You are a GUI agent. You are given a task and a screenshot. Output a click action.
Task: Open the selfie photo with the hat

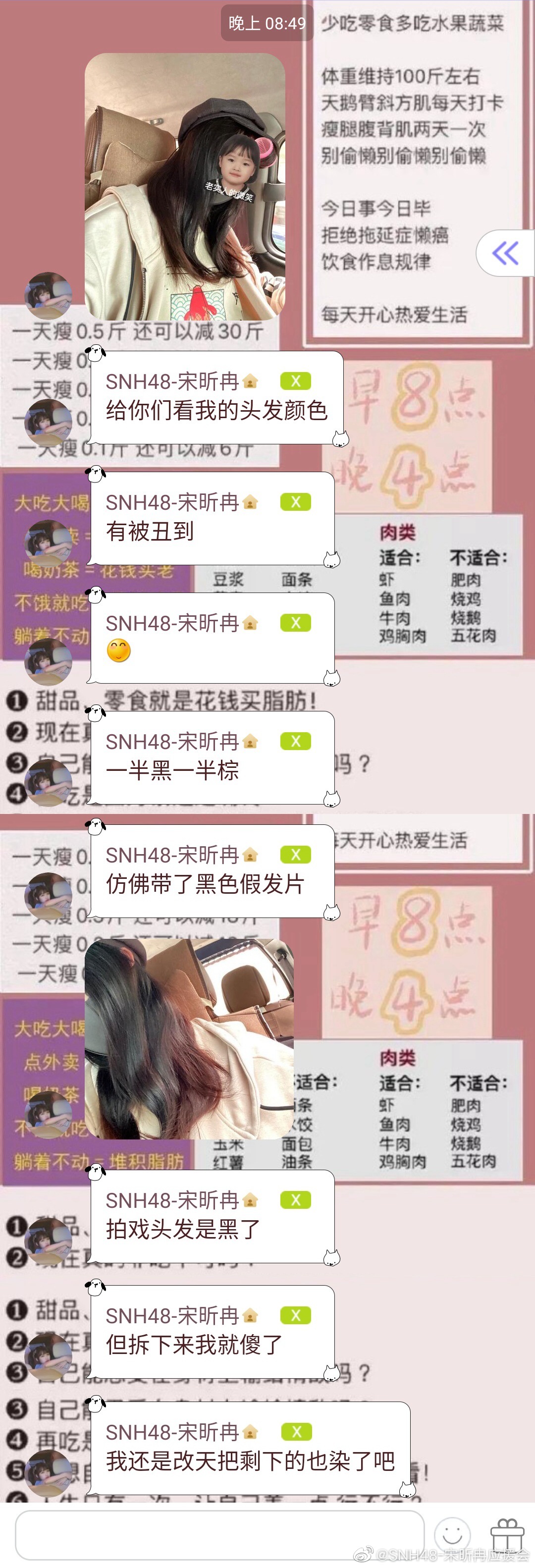coord(184,186)
